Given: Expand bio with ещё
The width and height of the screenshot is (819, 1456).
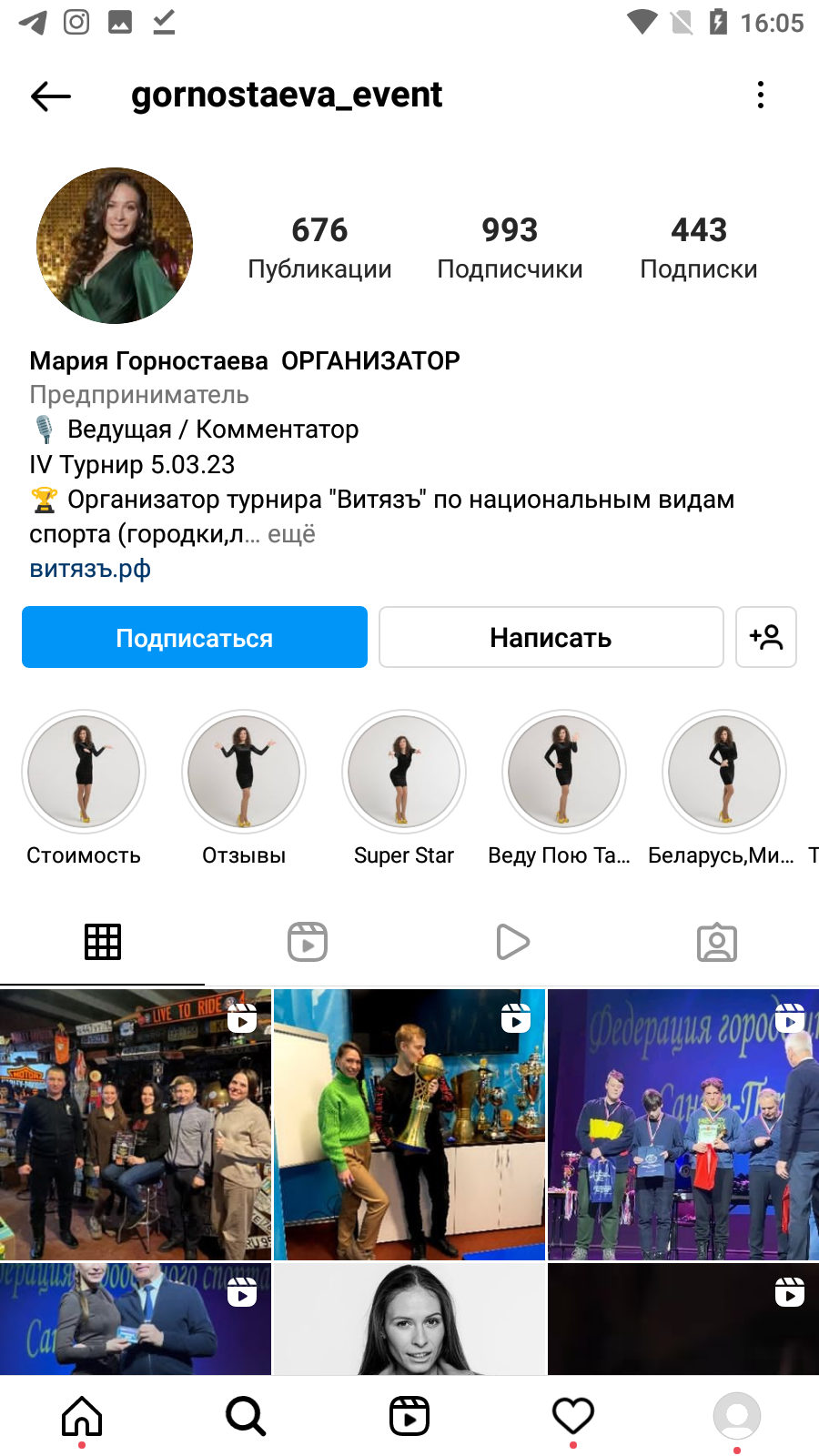Looking at the screenshot, I should pos(291,534).
